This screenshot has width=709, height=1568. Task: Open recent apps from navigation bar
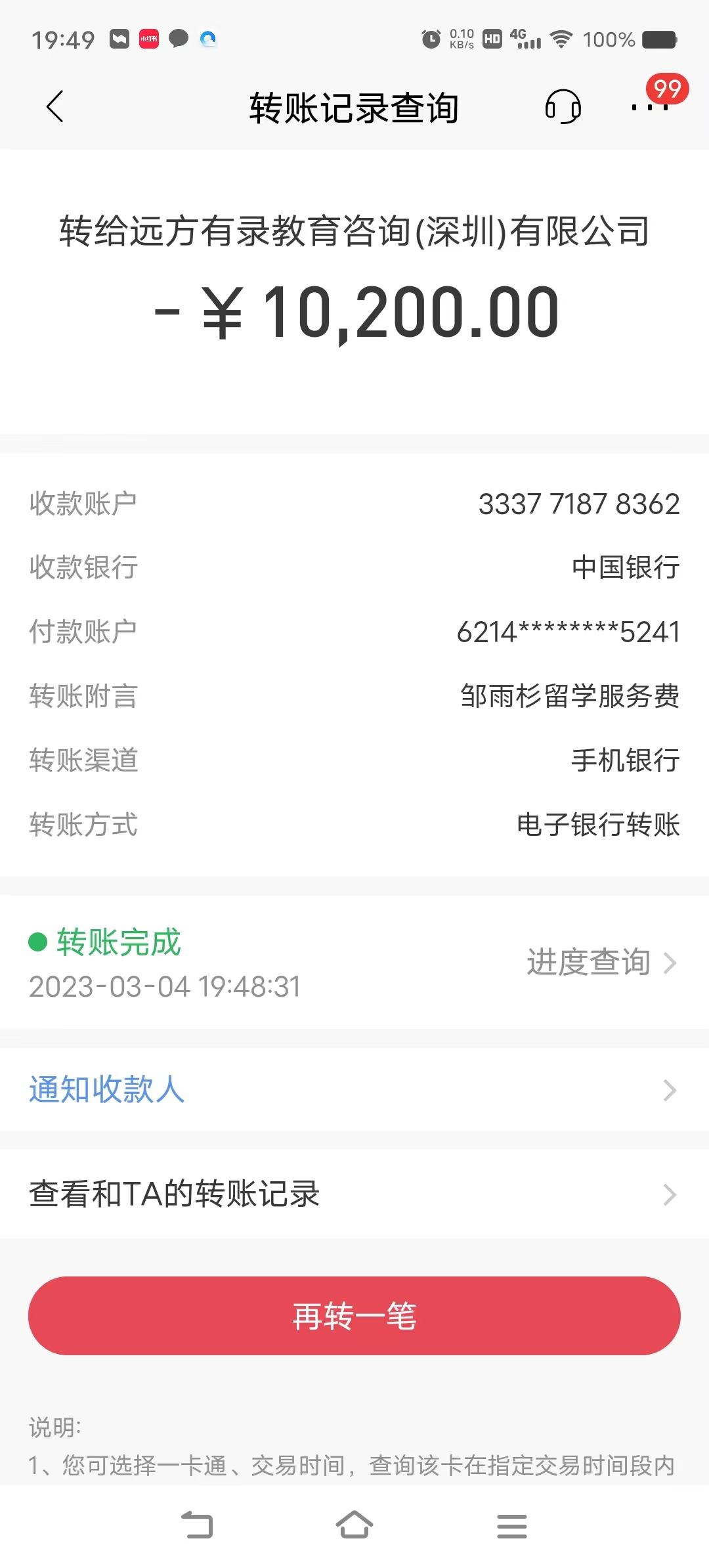[512, 1525]
